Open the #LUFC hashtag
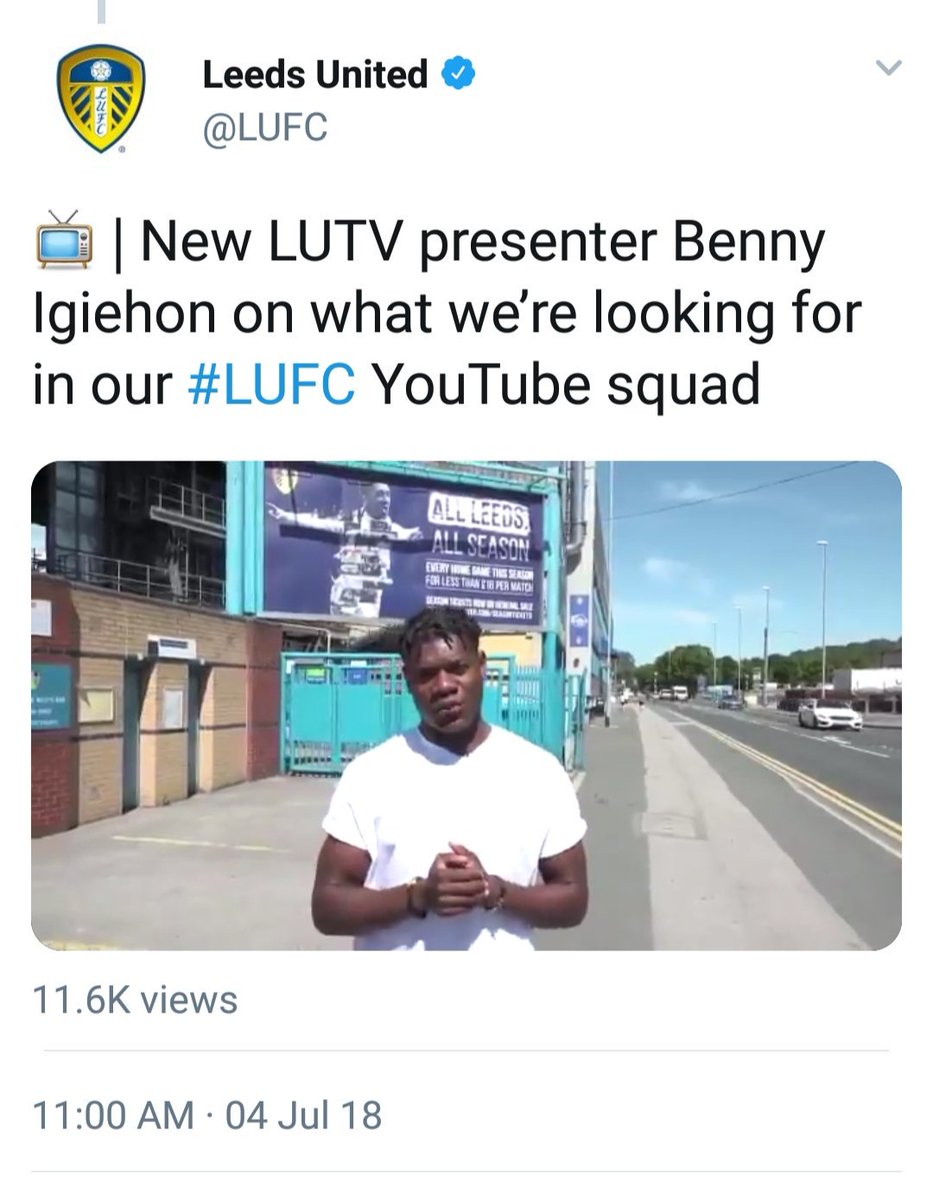Screen dimensions: 933x1200 (x=271, y=386)
